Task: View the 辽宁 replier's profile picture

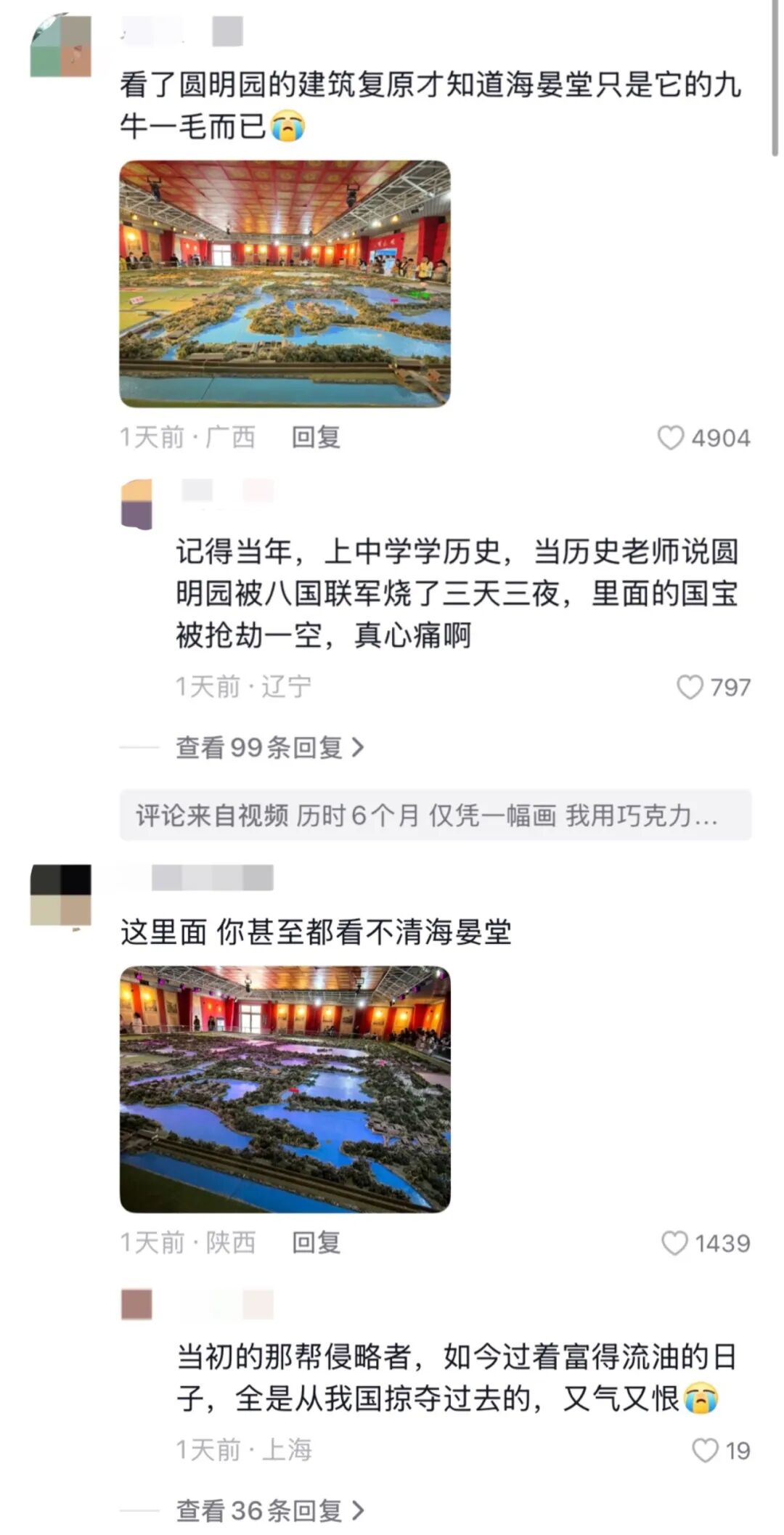Action: click(136, 504)
